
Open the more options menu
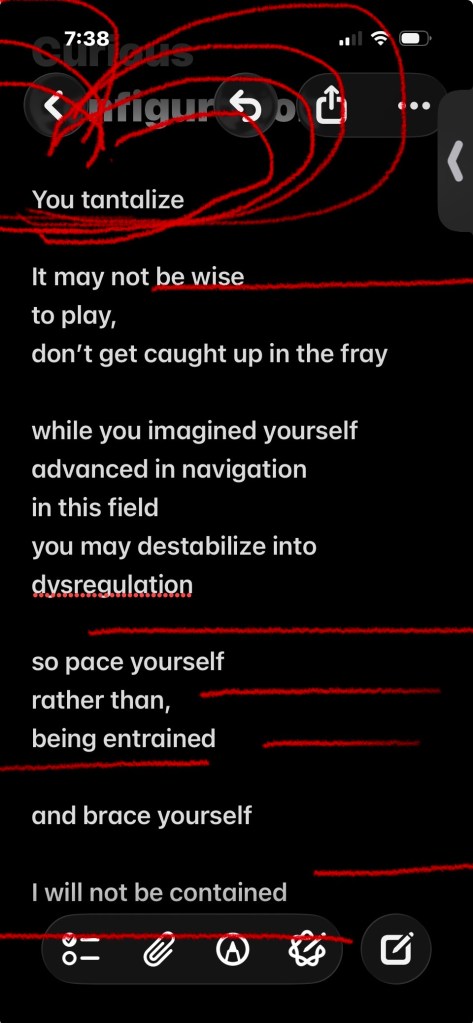click(414, 106)
